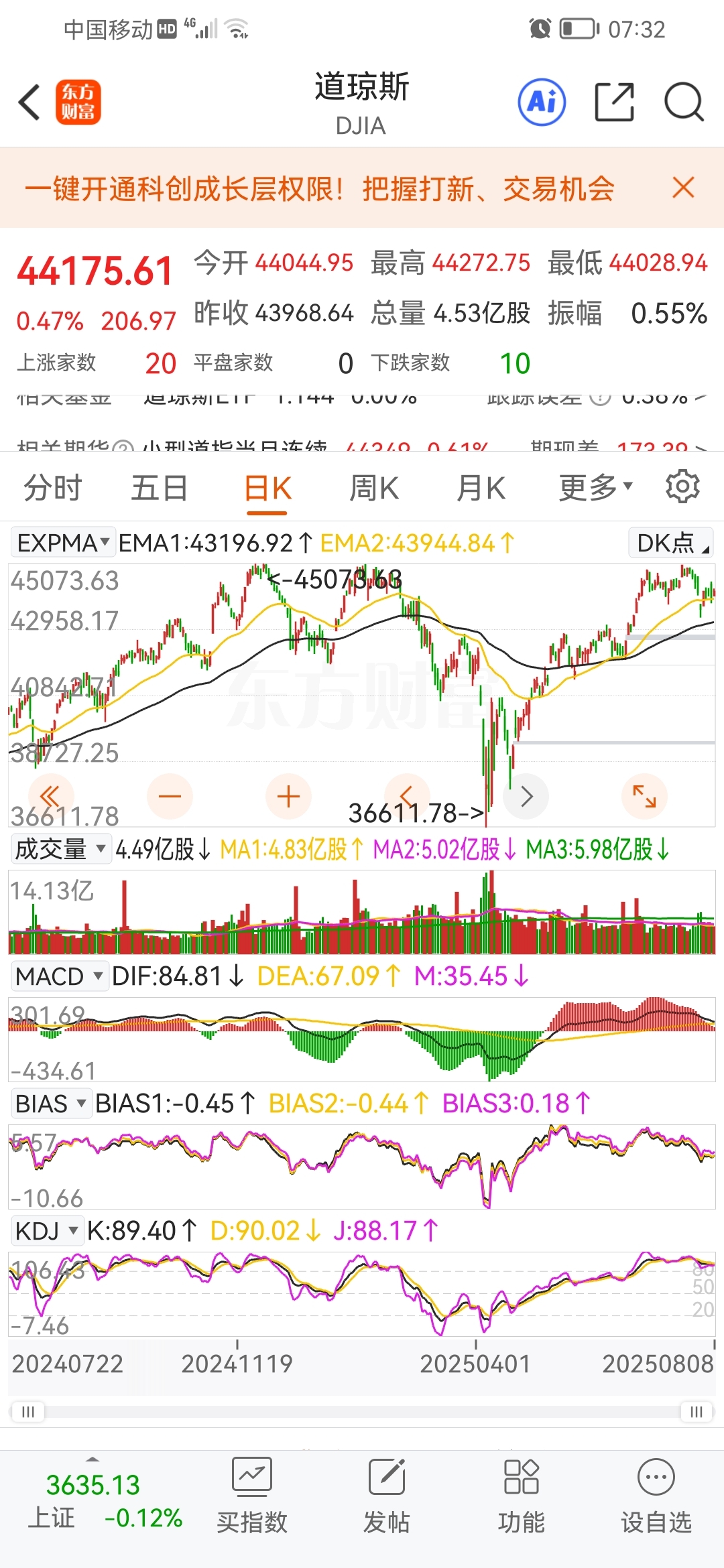Zoom in chart with plus button

pos(288,796)
